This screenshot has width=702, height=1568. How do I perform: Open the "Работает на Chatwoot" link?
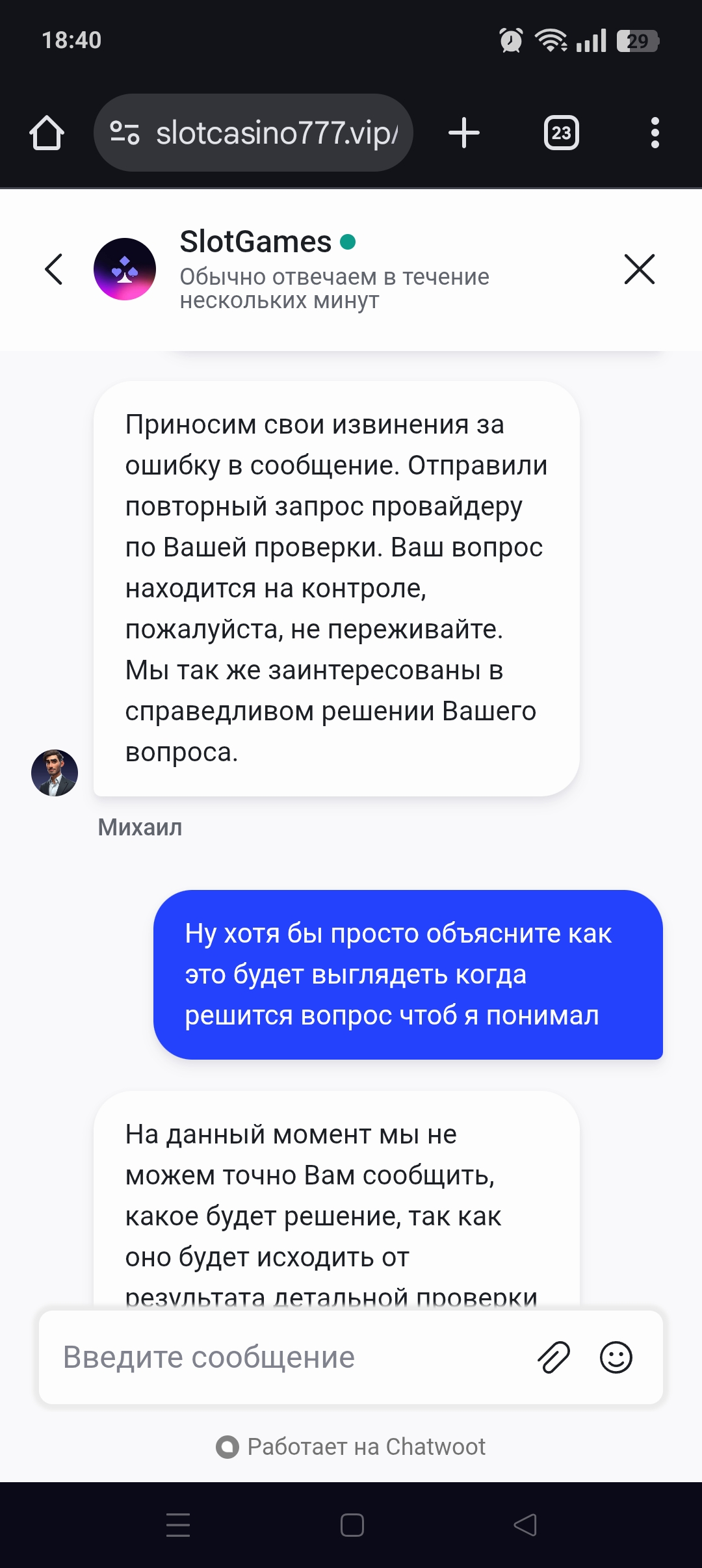(351, 1446)
